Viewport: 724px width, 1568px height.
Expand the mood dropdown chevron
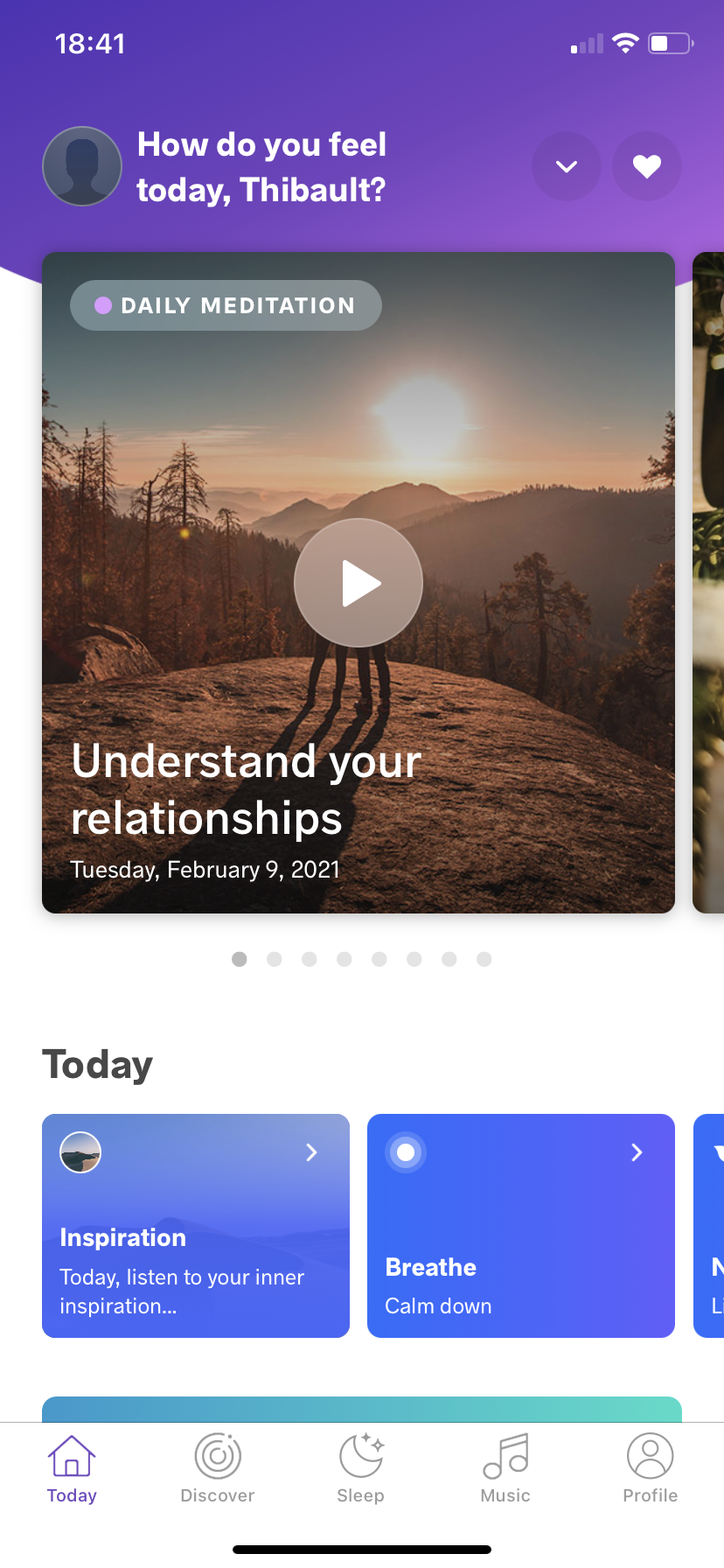pos(567,166)
